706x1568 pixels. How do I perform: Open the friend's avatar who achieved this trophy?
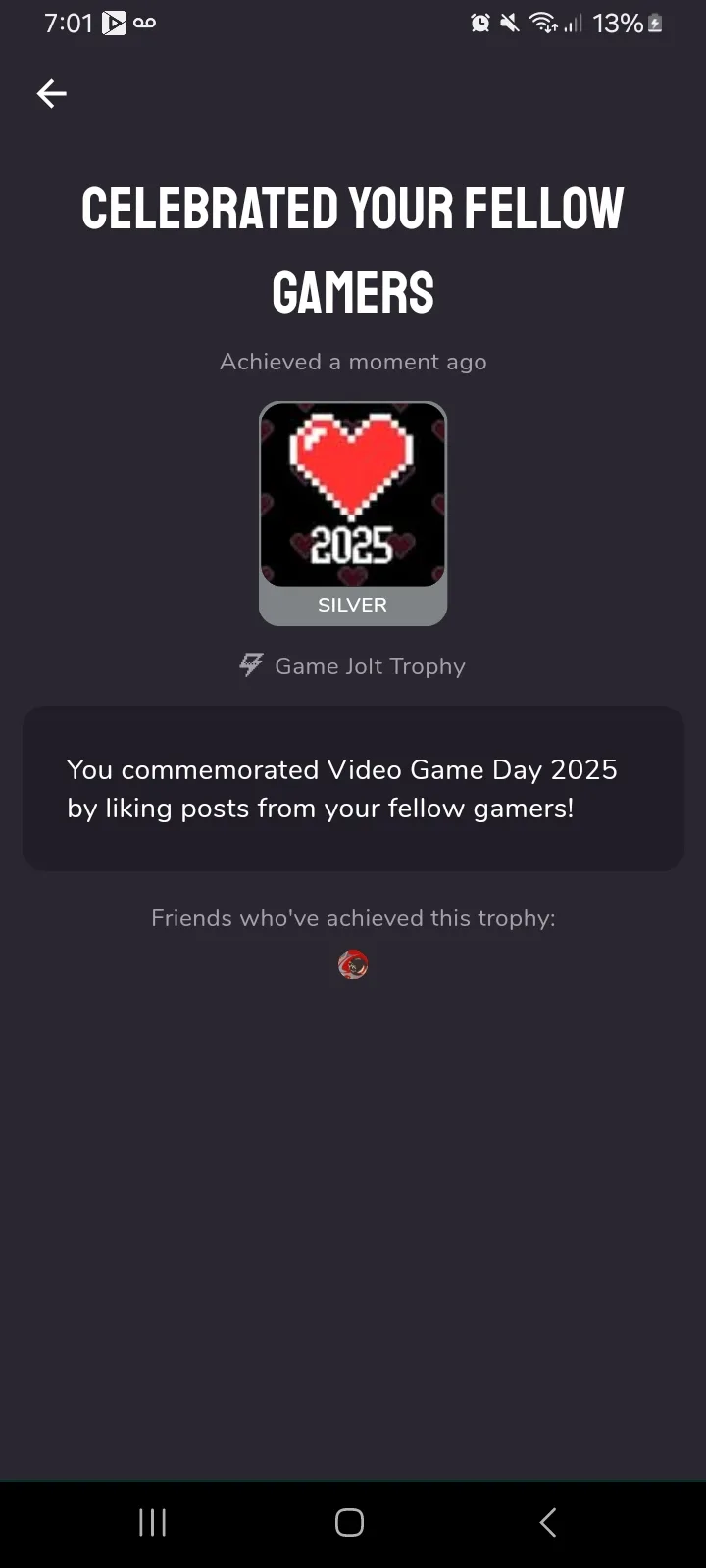353,965
